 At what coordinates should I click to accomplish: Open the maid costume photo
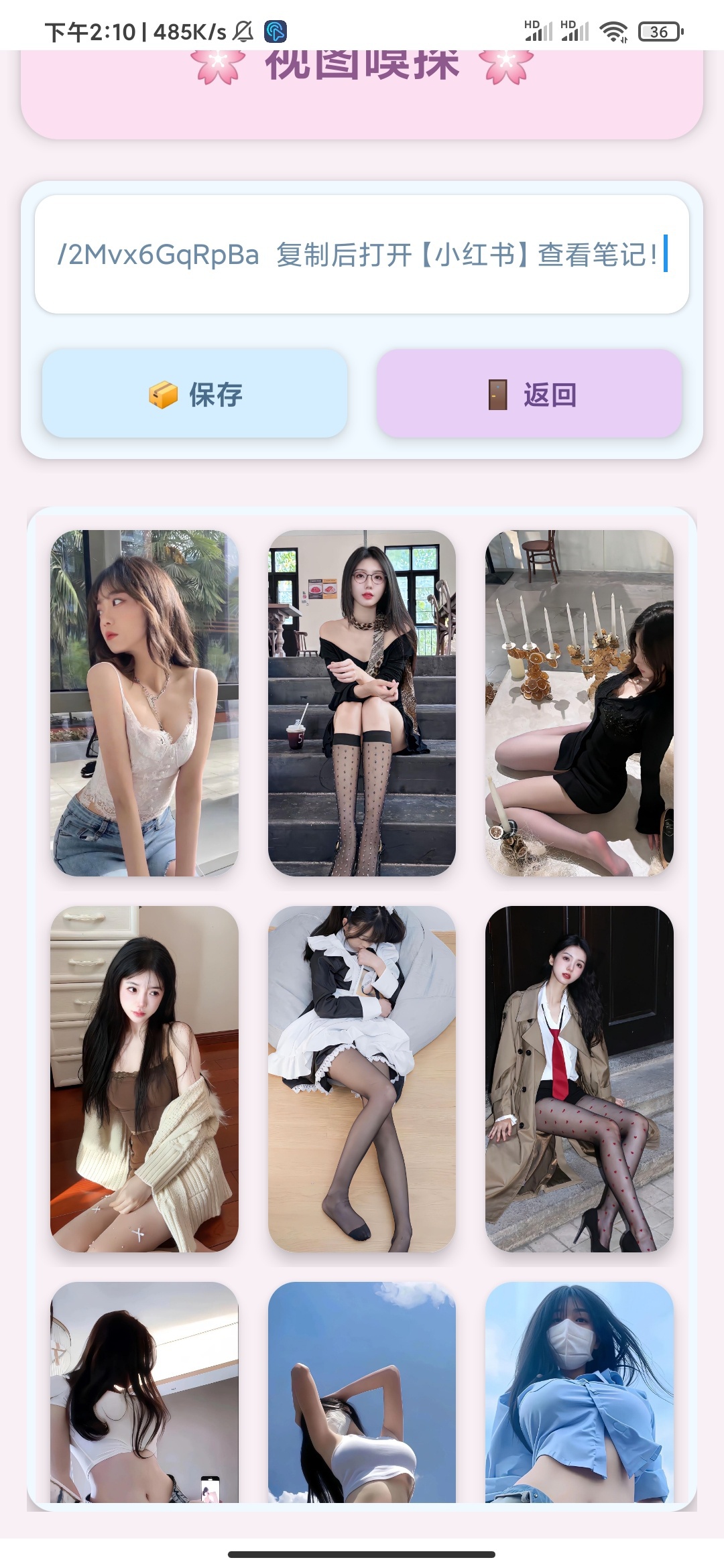pos(362,1079)
